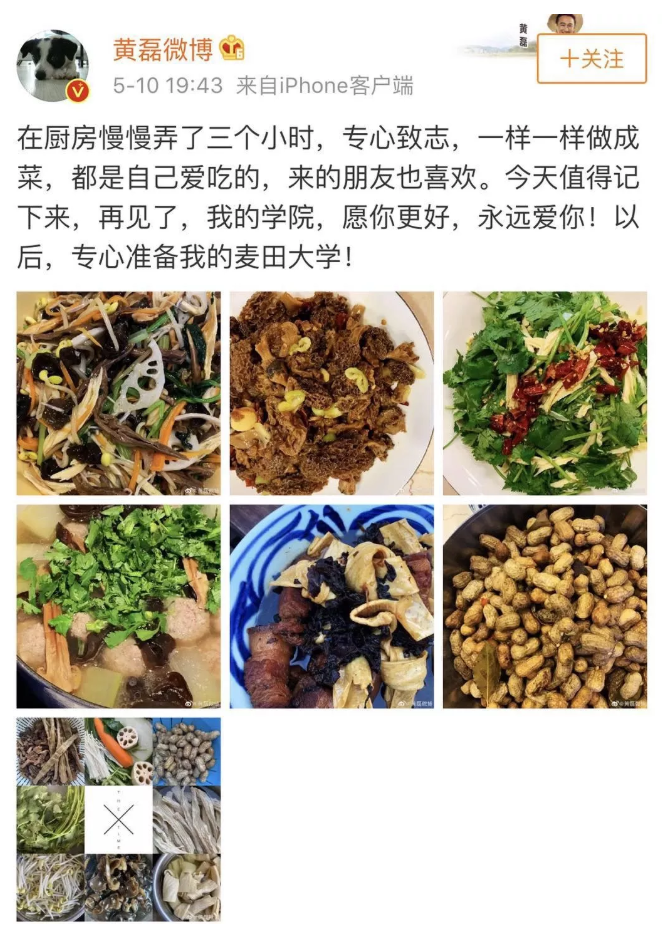Open the boiled peanuts photo
Viewport: 662px width, 942px height.
tap(545, 606)
